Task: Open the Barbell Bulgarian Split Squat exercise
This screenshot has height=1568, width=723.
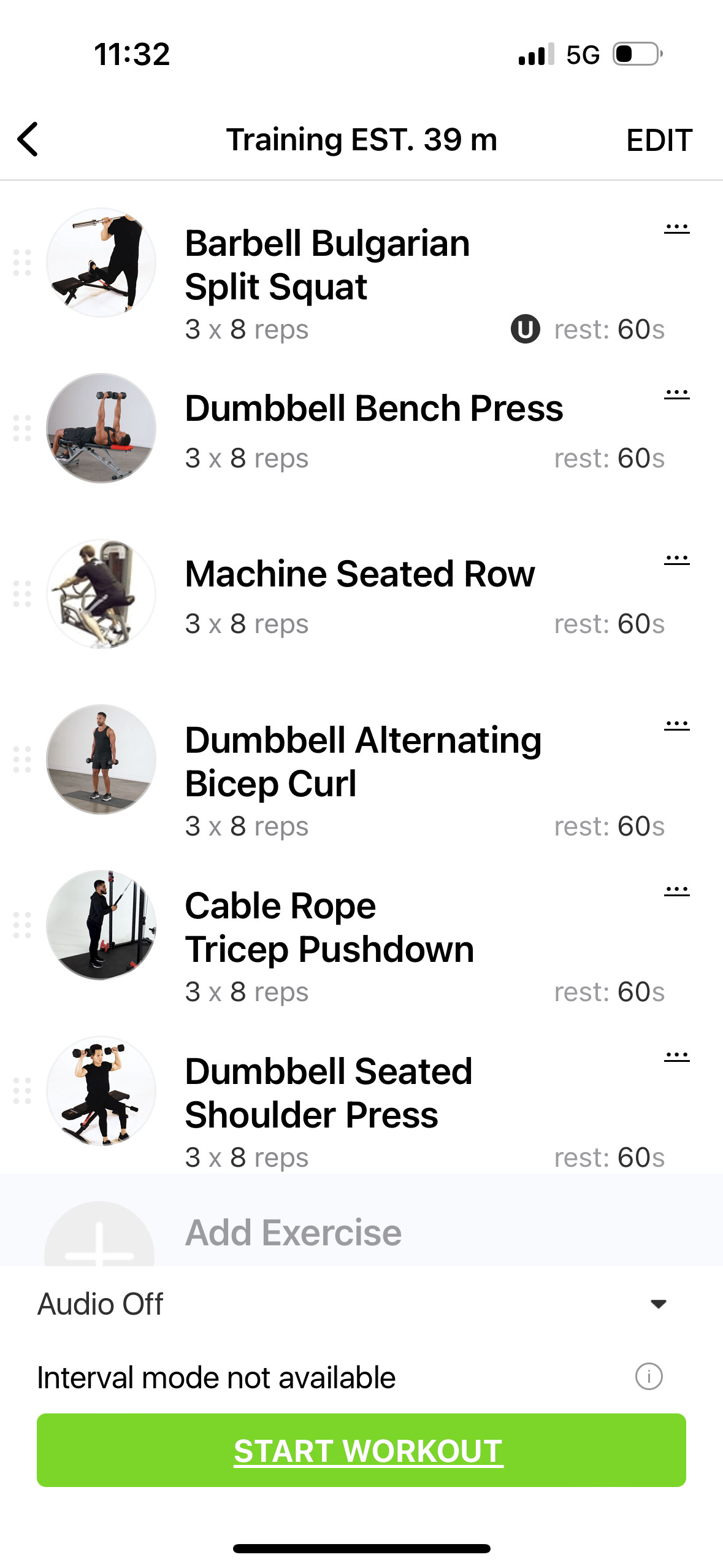Action: (327, 265)
